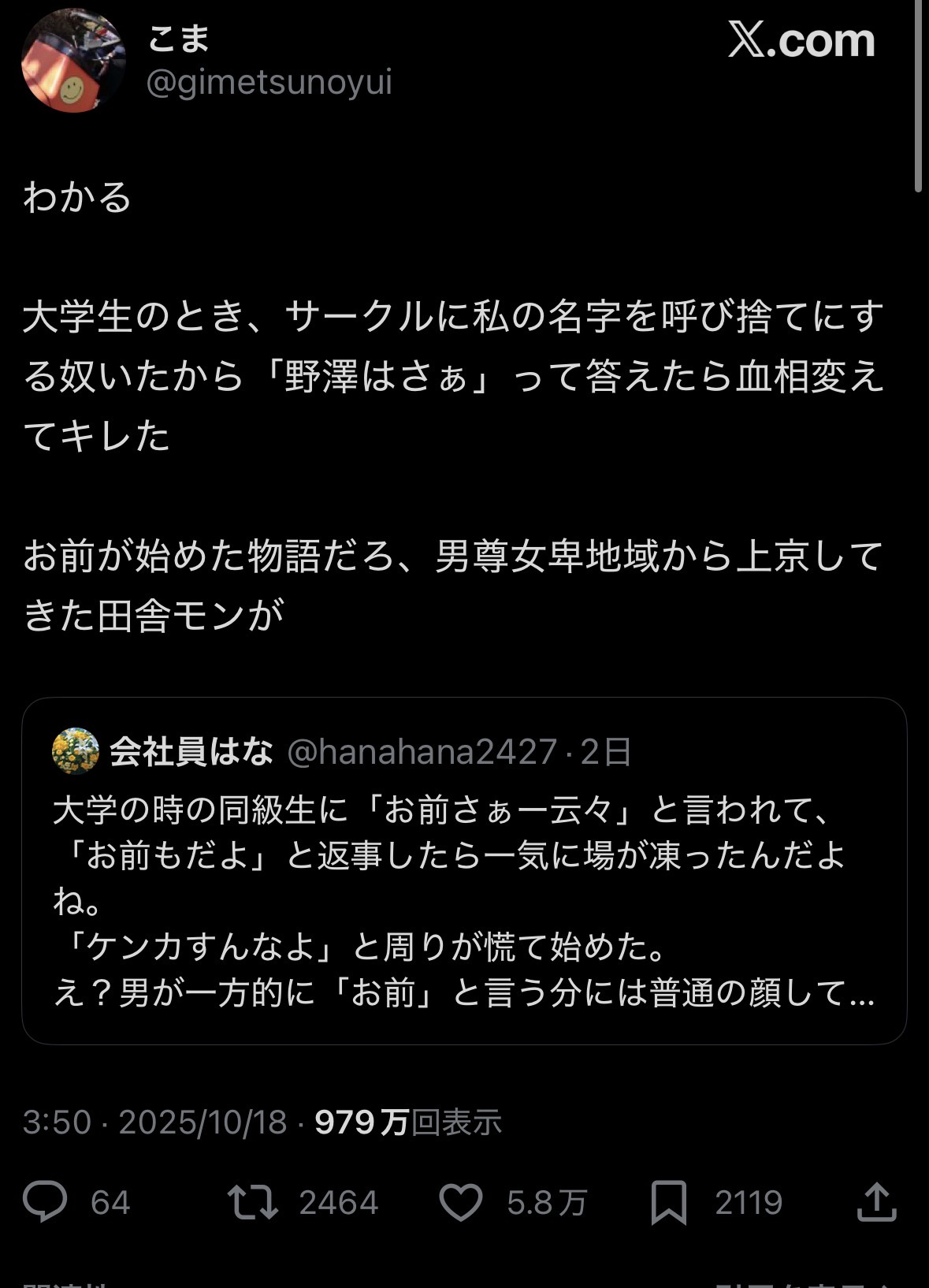The width and height of the screenshot is (929, 1288).
Task: Repost this post by こま
Action: (252, 1202)
